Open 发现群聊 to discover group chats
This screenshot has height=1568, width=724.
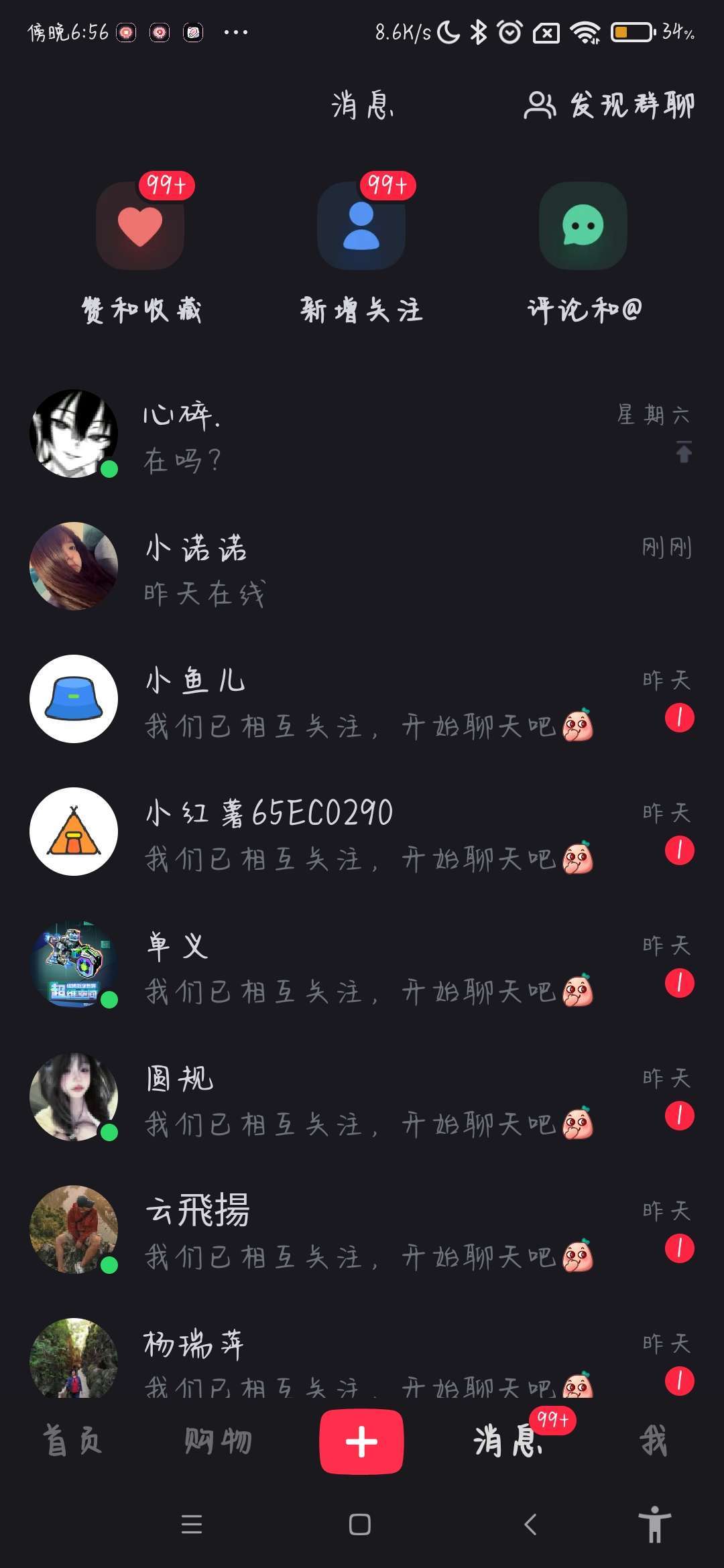coord(609,106)
